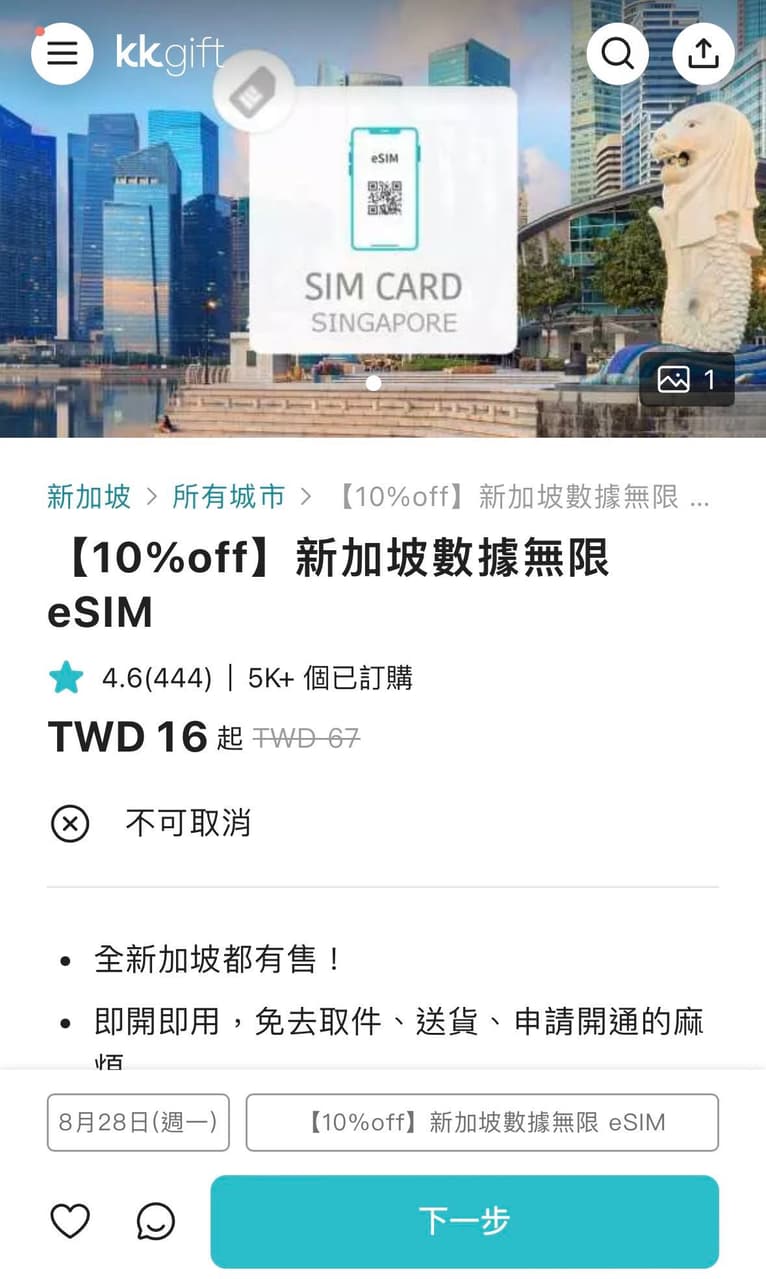Select the carousel dot below the banner
766x1279 pixels.
click(372, 383)
